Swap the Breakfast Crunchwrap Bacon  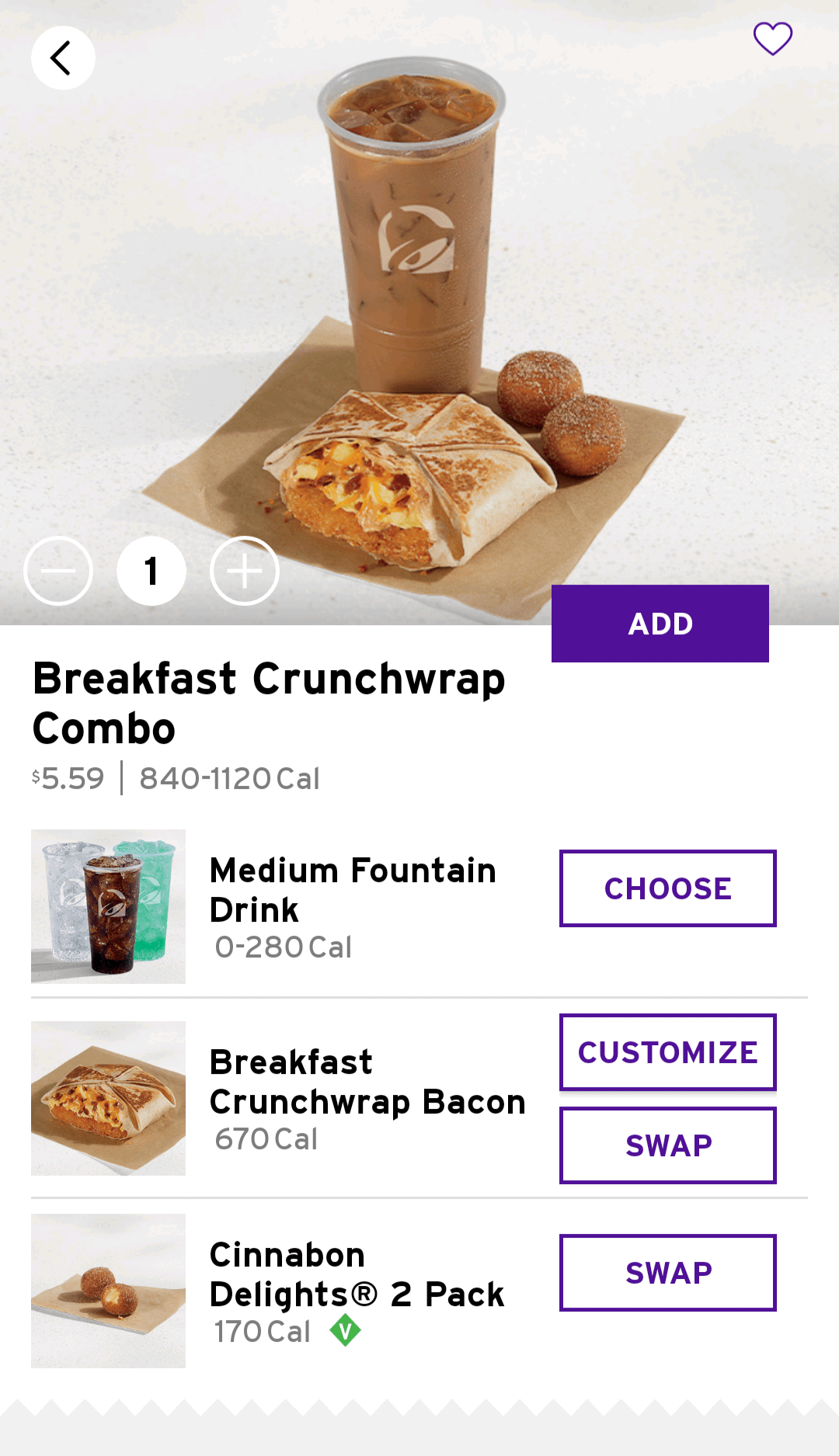click(x=667, y=1145)
